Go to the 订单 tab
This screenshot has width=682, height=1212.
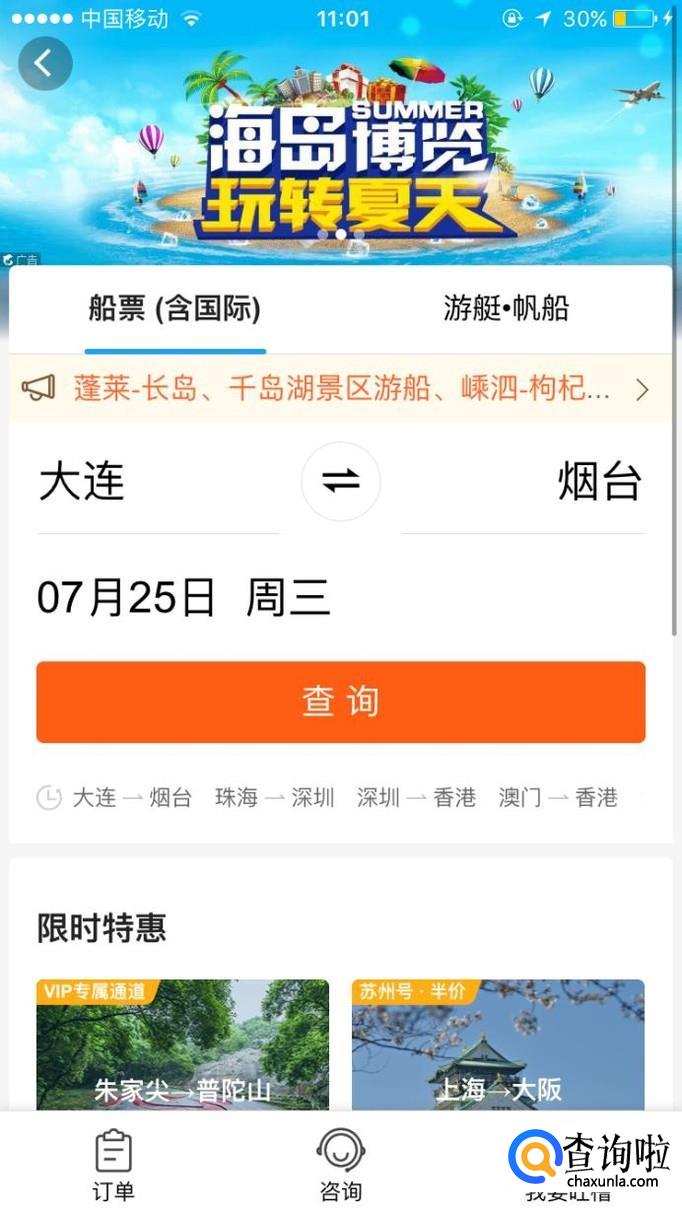click(113, 1166)
